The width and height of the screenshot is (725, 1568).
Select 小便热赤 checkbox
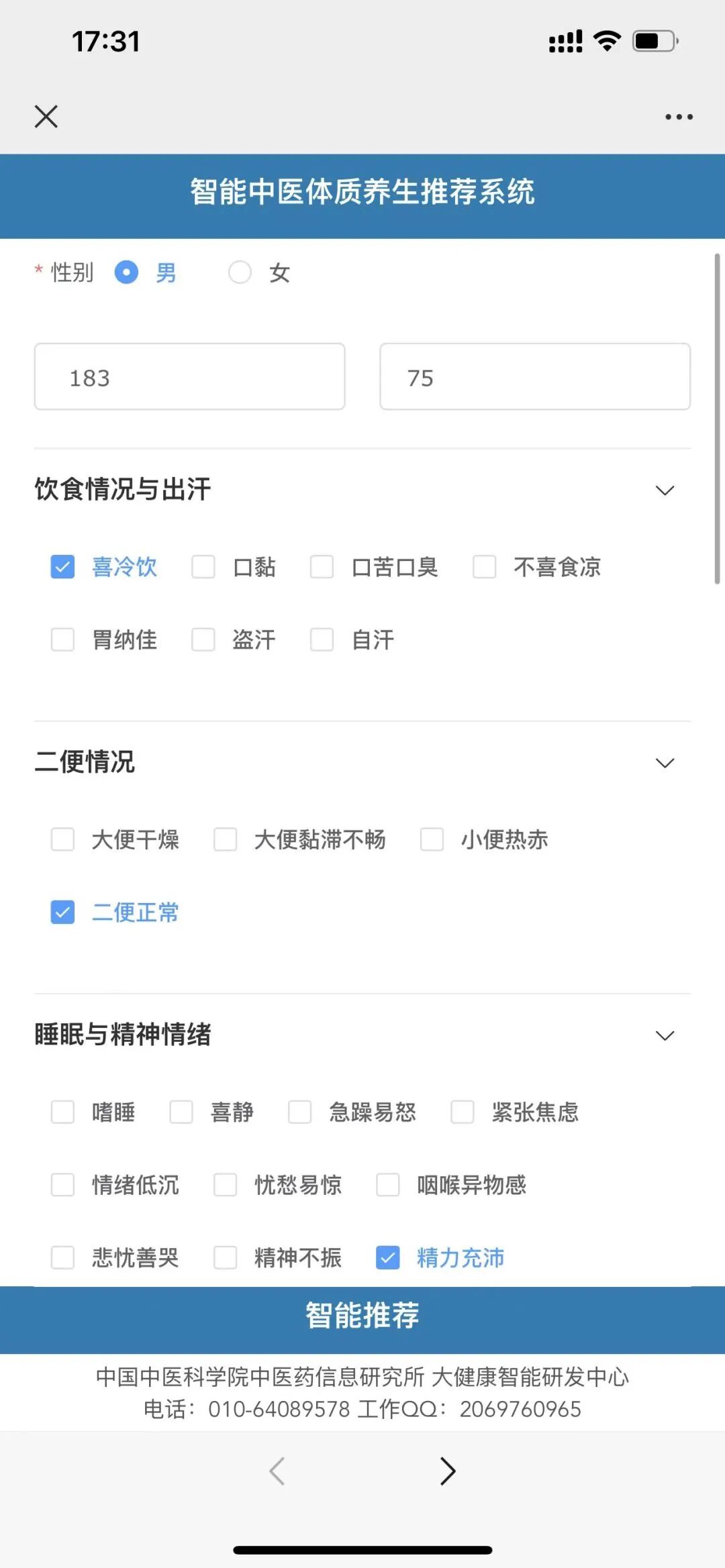[432, 839]
